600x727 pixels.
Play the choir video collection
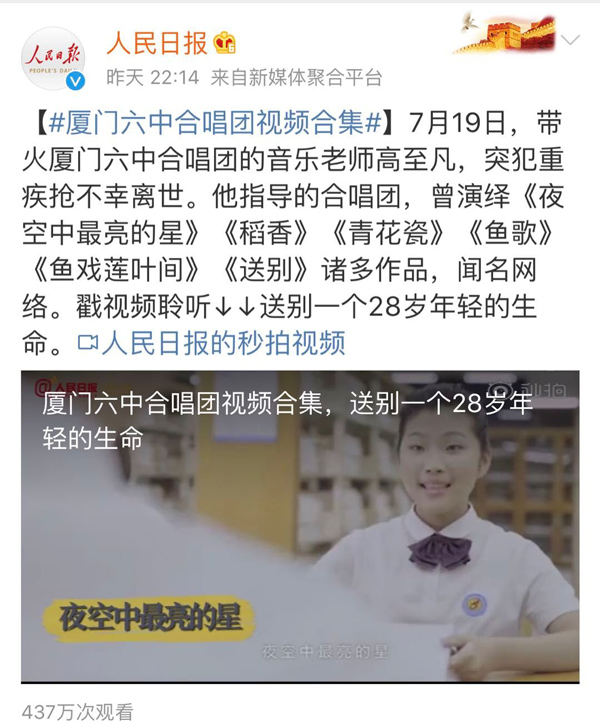(300, 527)
